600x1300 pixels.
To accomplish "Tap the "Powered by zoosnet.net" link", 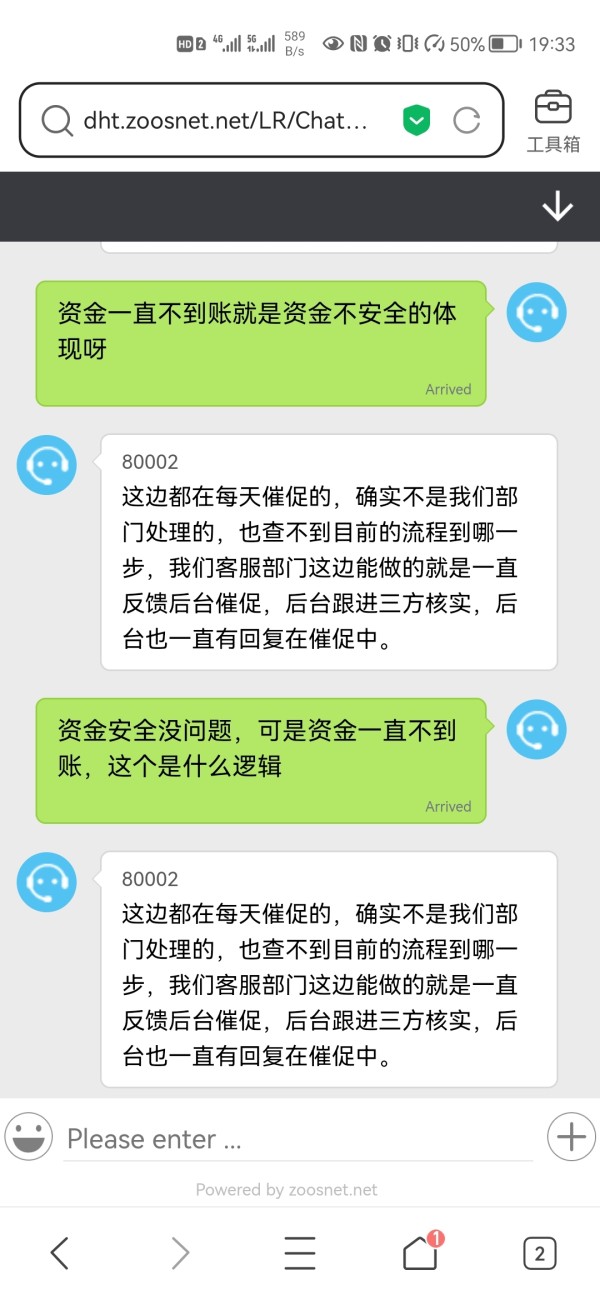I will pyautogui.click(x=287, y=1190).
